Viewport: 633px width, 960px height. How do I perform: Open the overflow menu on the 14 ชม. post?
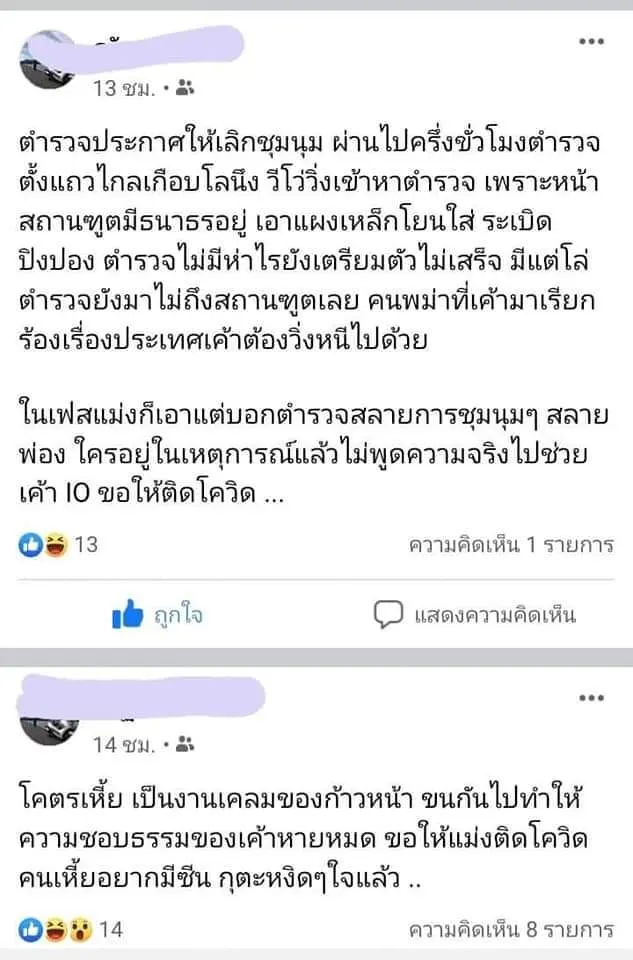592,696
